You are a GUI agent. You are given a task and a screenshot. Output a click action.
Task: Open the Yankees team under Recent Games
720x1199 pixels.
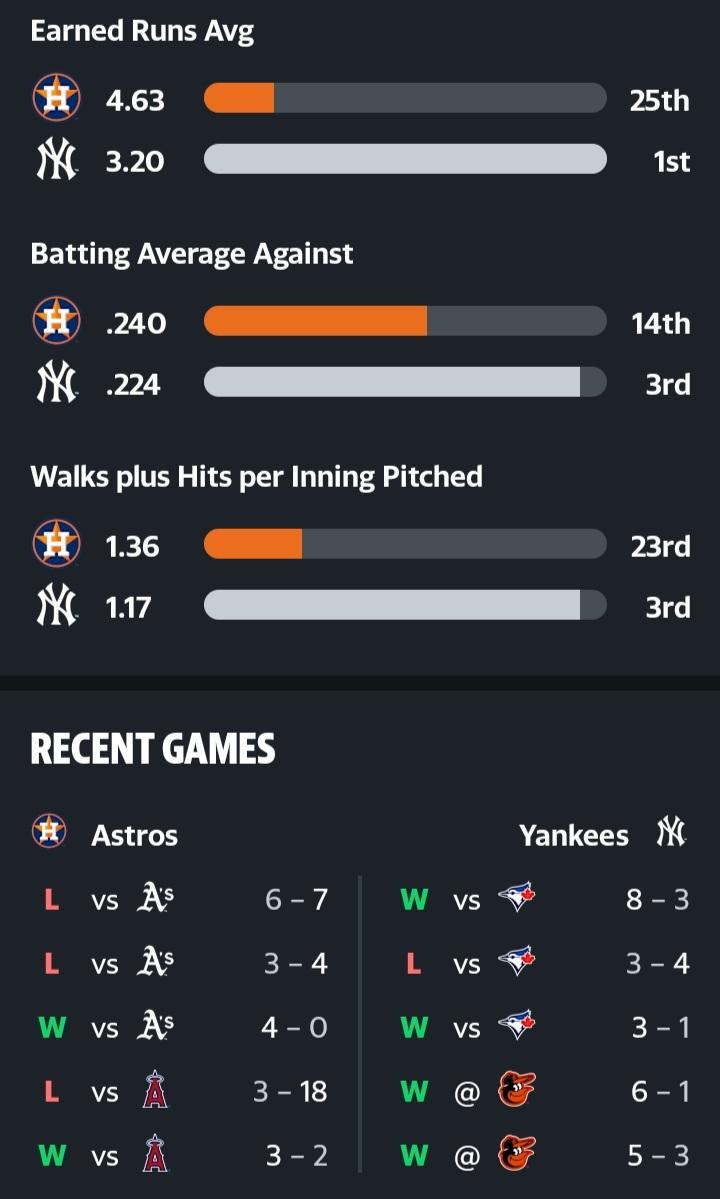(x=603, y=834)
